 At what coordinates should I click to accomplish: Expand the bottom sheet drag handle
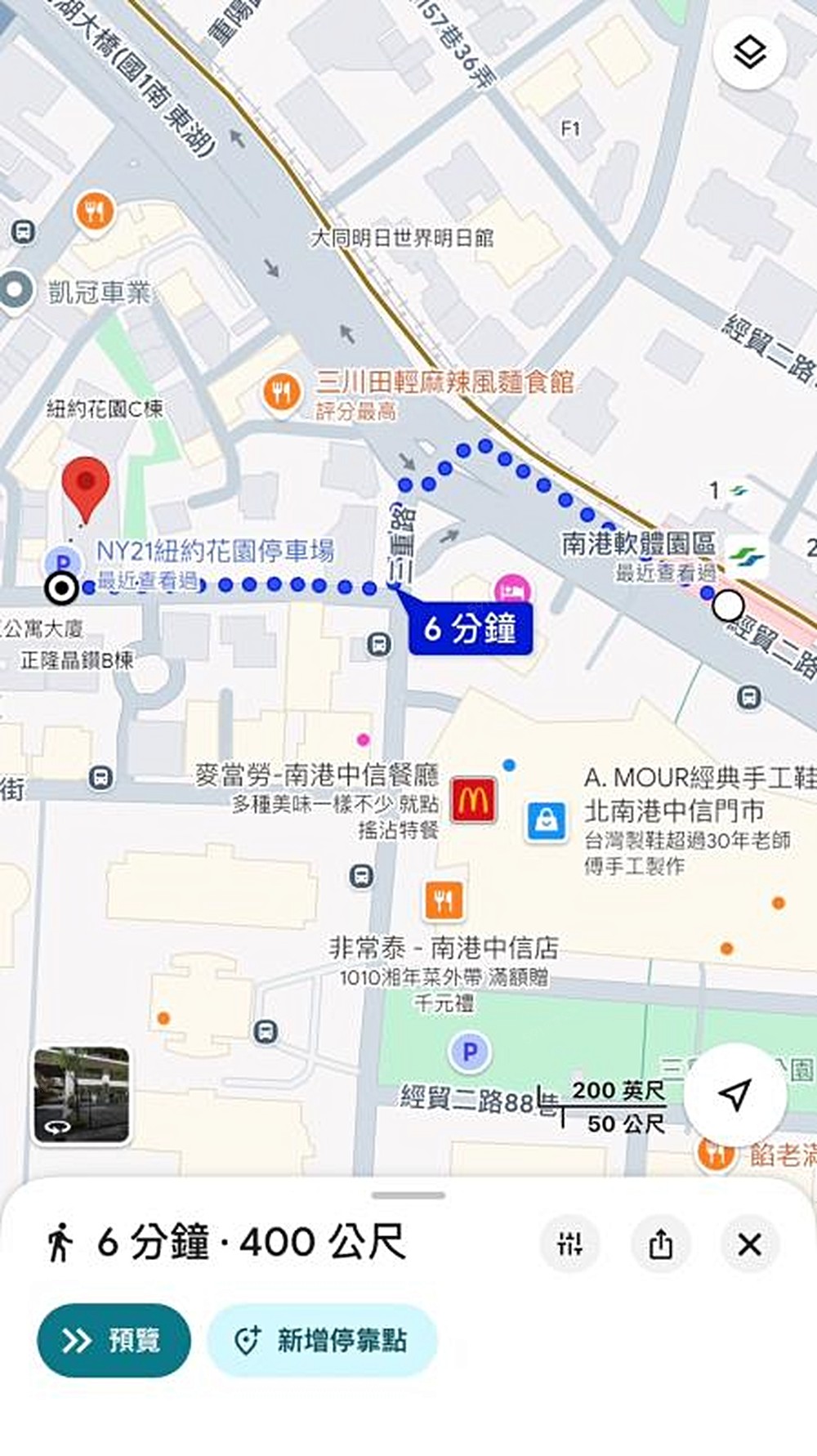tap(408, 1195)
